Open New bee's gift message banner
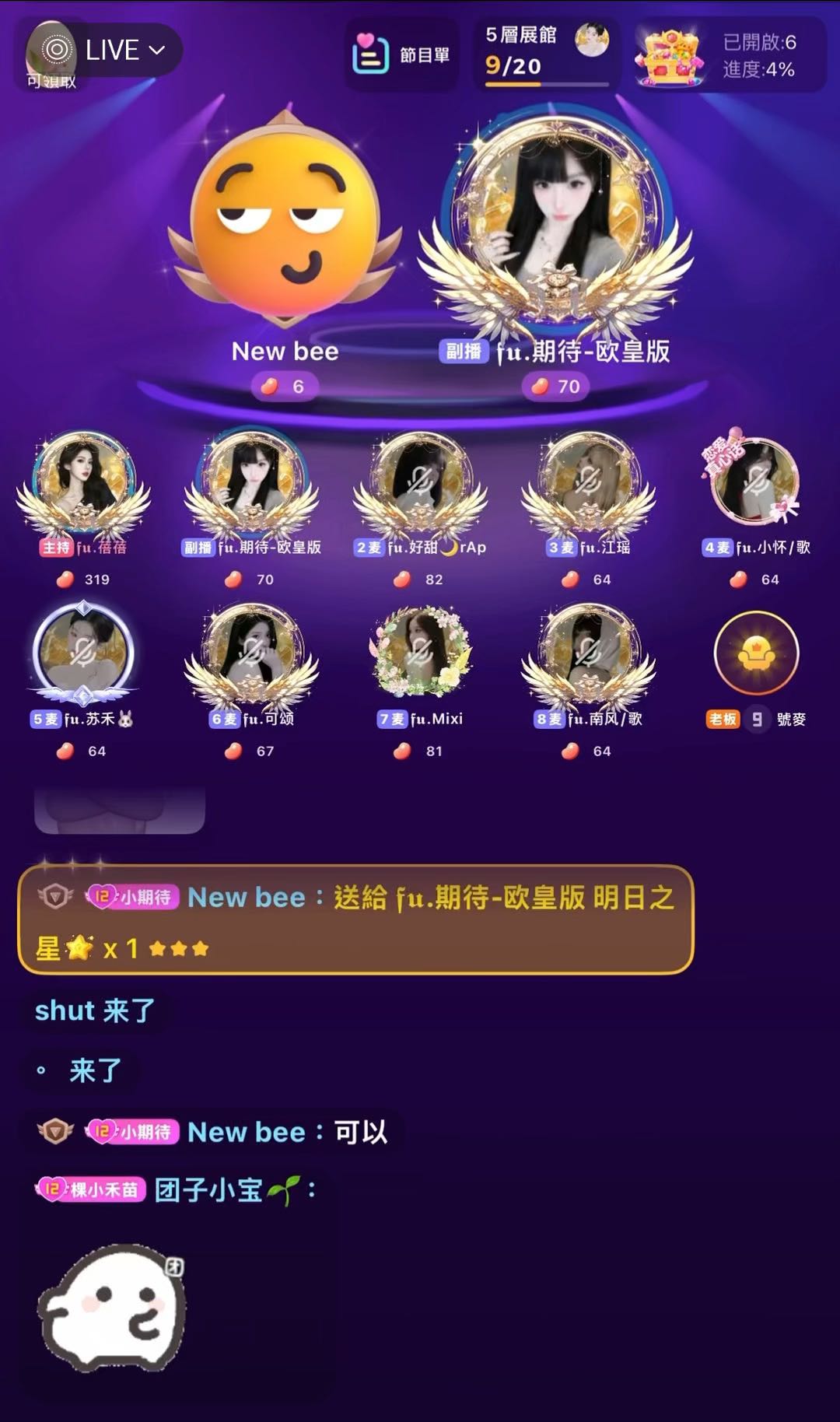This screenshot has width=840, height=1422. tap(355, 920)
